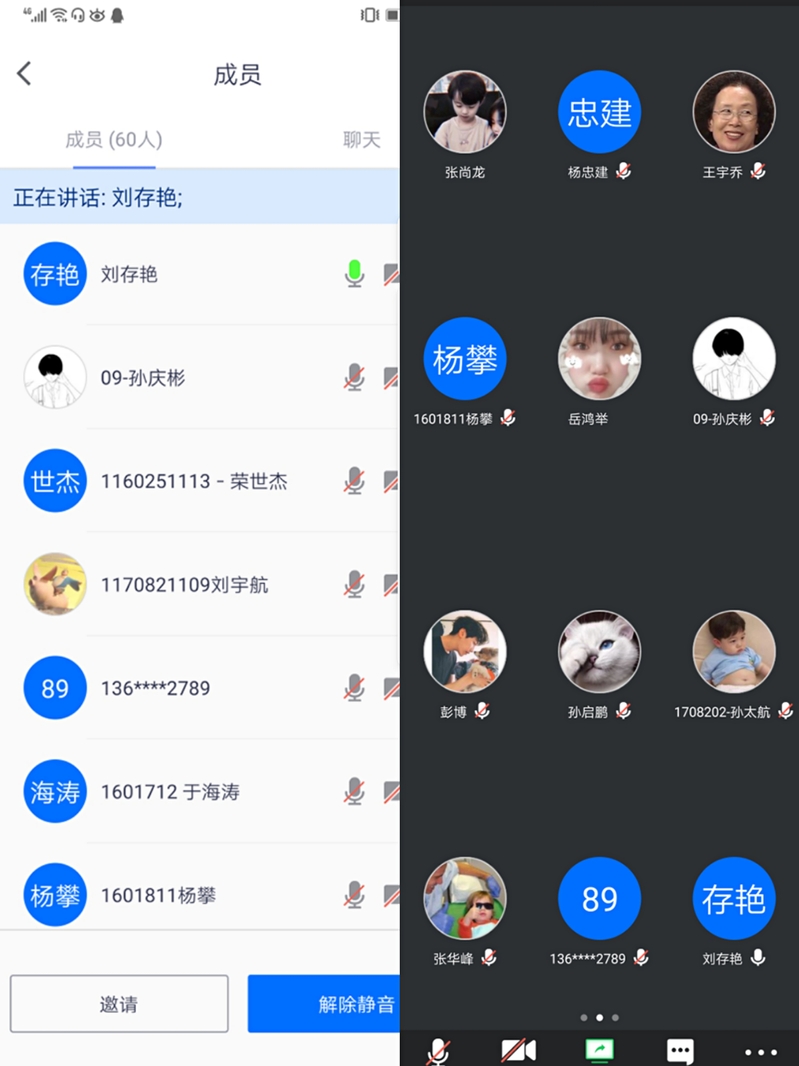Unmute your microphone in bottom toolbar
Image resolution: width=799 pixels, height=1066 pixels.
438,1050
